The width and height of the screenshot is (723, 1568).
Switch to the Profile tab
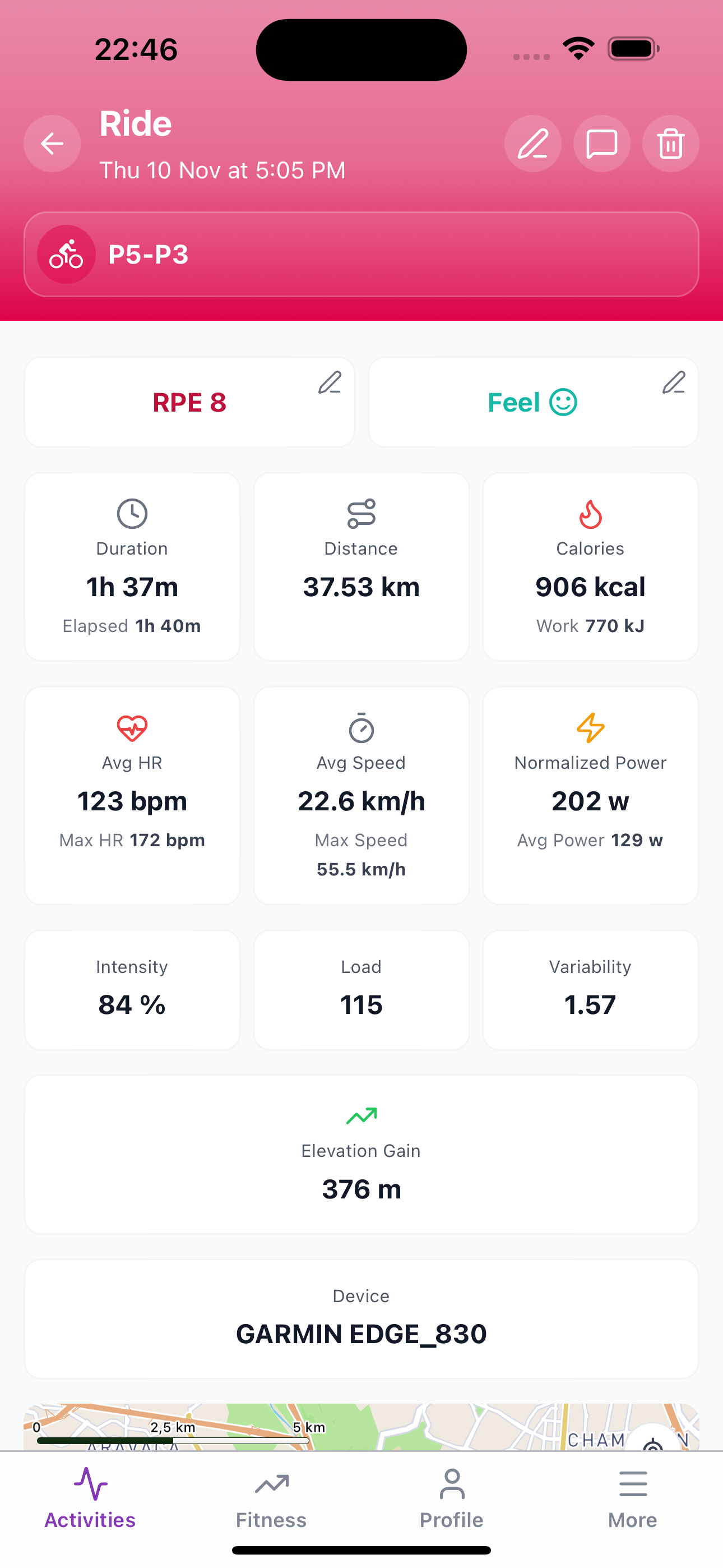tap(452, 1498)
